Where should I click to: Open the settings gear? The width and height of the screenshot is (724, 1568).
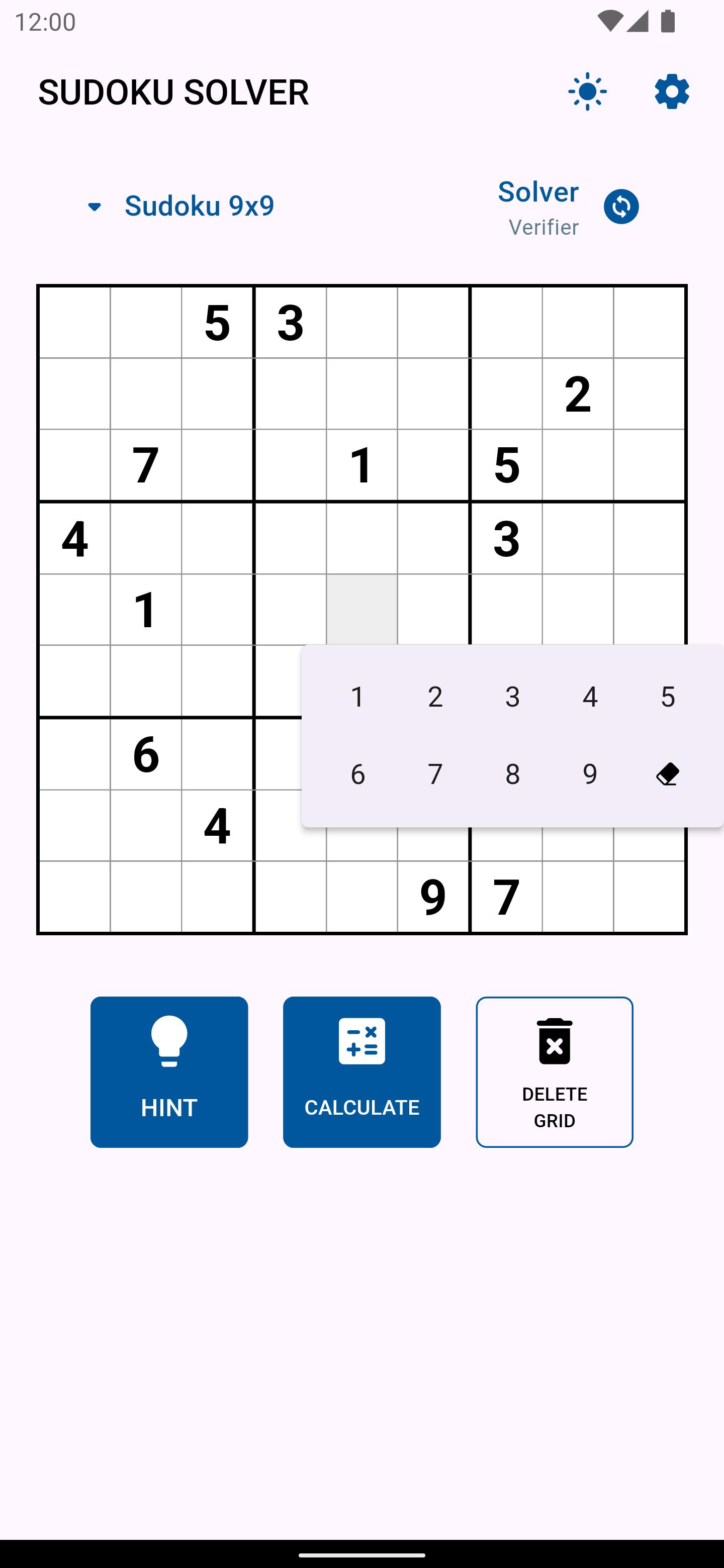pyautogui.click(x=672, y=92)
